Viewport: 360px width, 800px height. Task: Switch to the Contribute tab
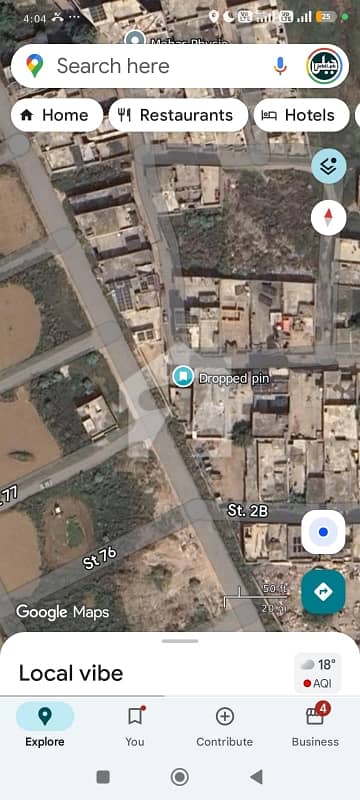tap(225, 724)
